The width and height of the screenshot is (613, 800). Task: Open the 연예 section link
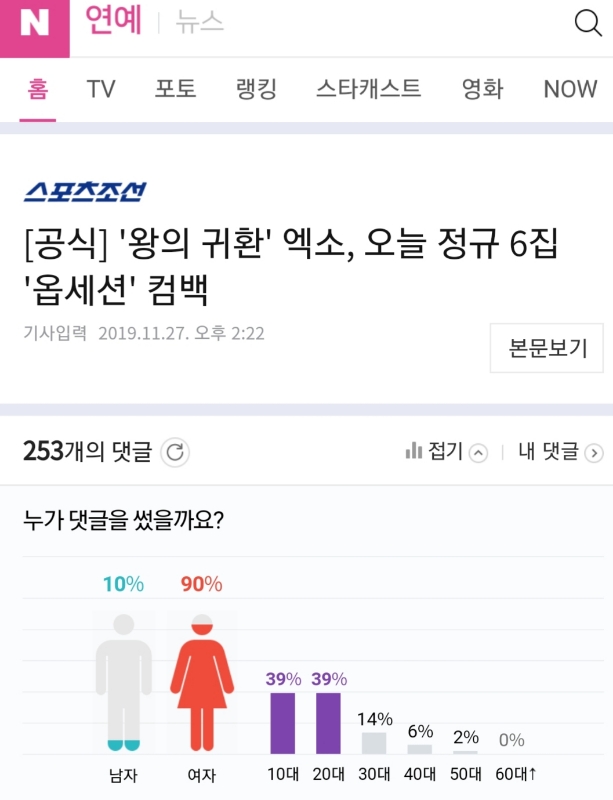click(x=113, y=22)
